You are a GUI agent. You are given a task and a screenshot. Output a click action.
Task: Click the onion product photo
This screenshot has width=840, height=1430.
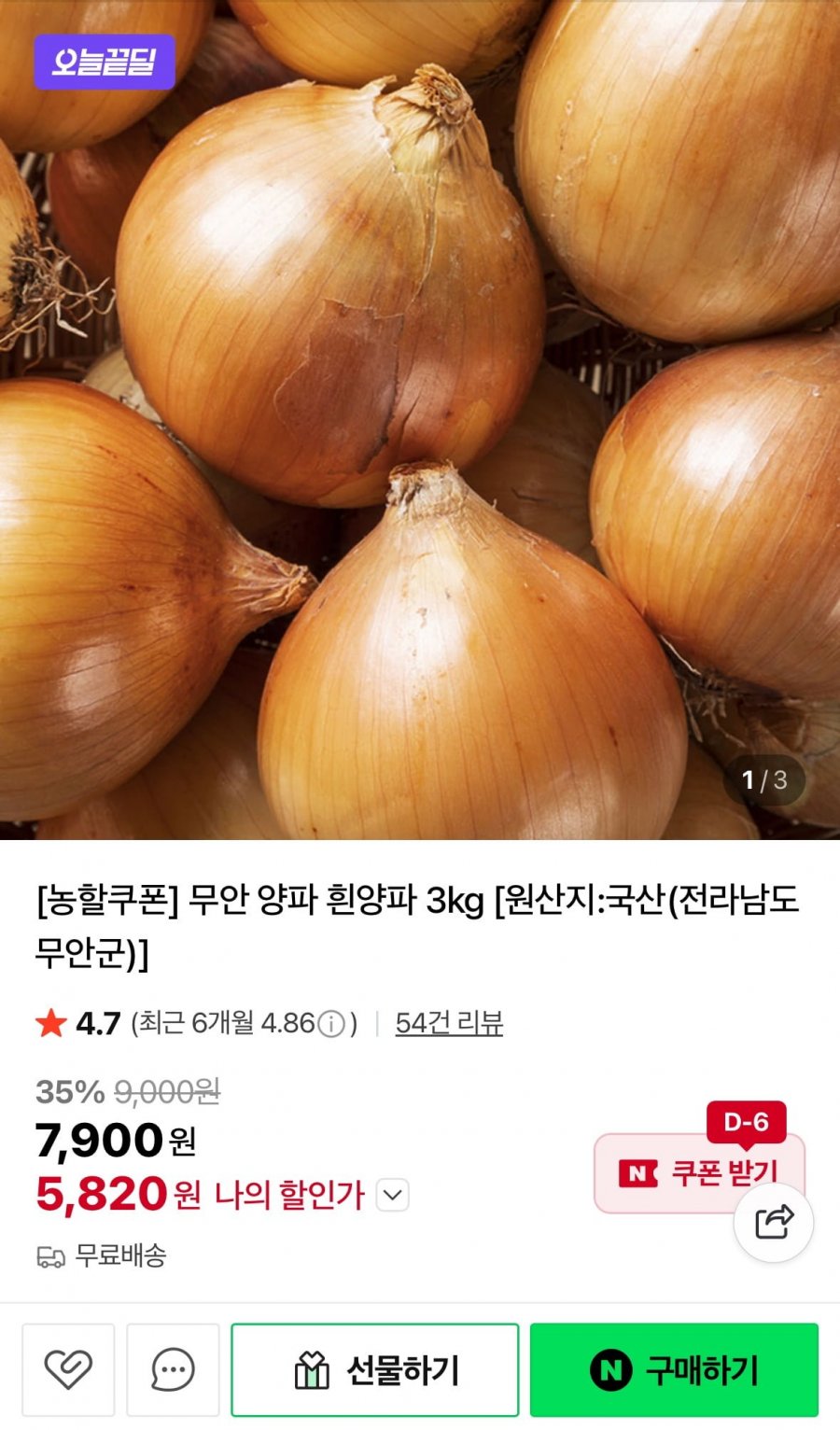pos(420,420)
